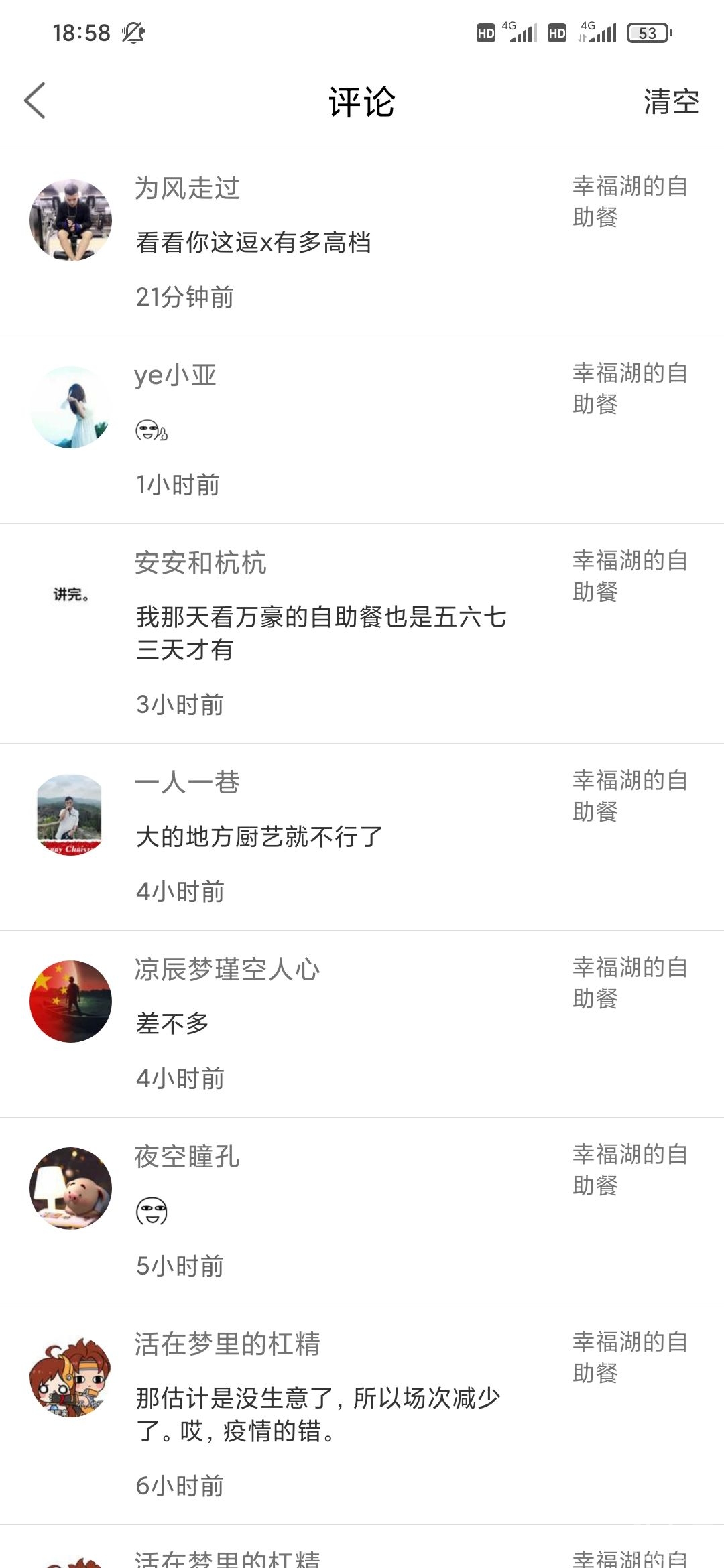View 夜空瞳孔's profile avatar
Screen dimensions: 724x1568
click(70, 1189)
